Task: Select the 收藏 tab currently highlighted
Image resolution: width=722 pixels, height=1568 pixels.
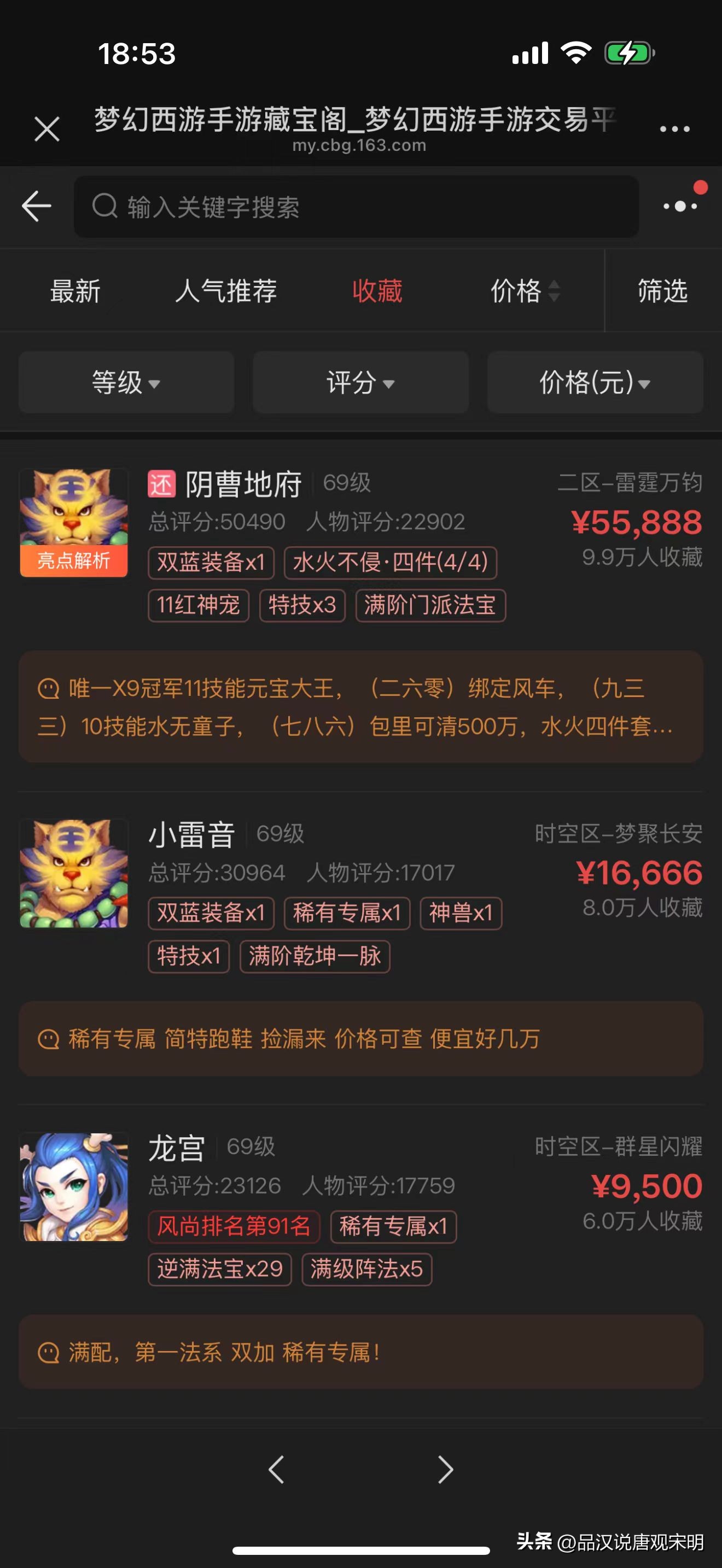Action: pyautogui.click(x=377, y=292)
